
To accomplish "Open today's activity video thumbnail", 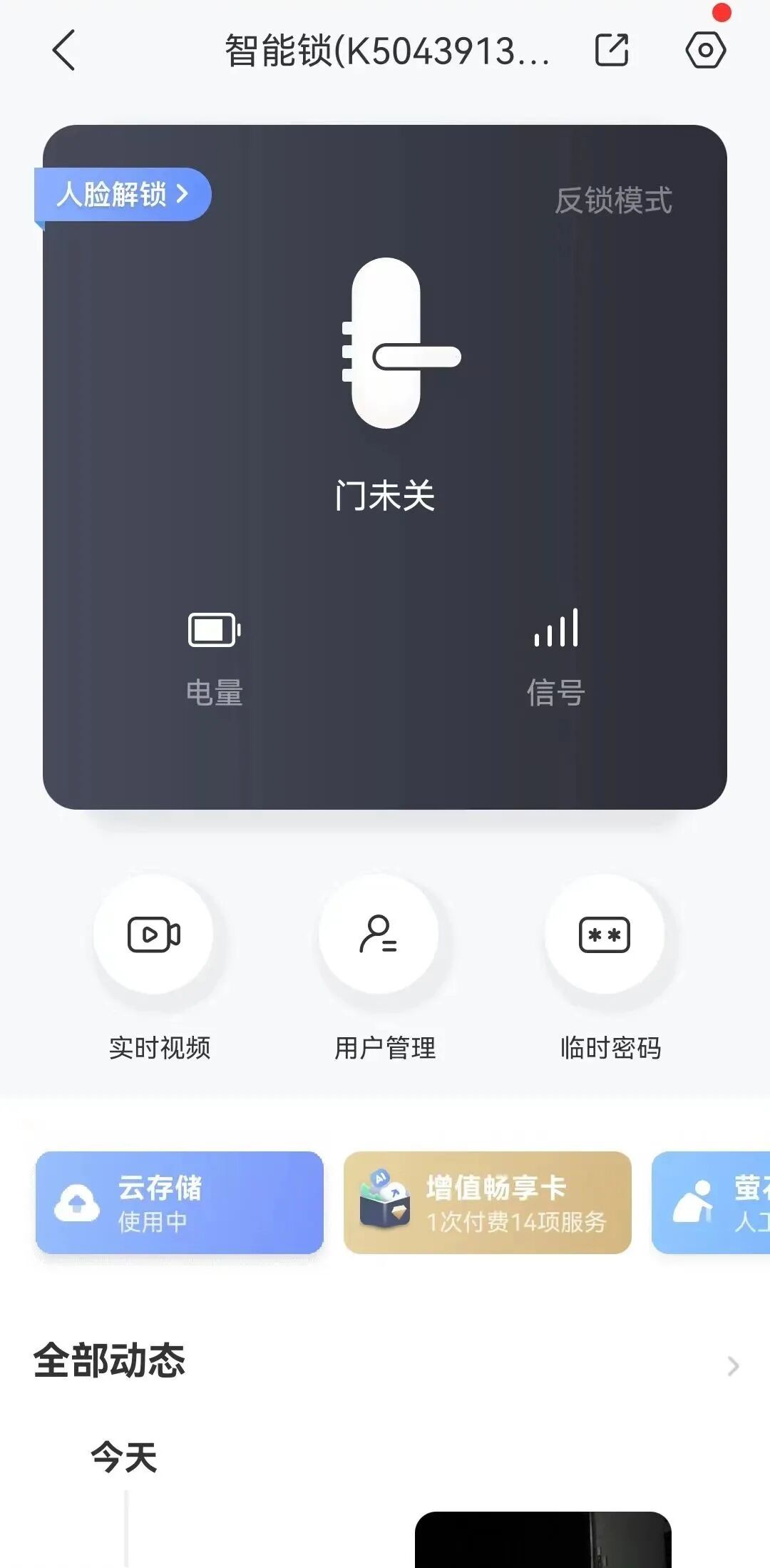I will click(543, 1539).
